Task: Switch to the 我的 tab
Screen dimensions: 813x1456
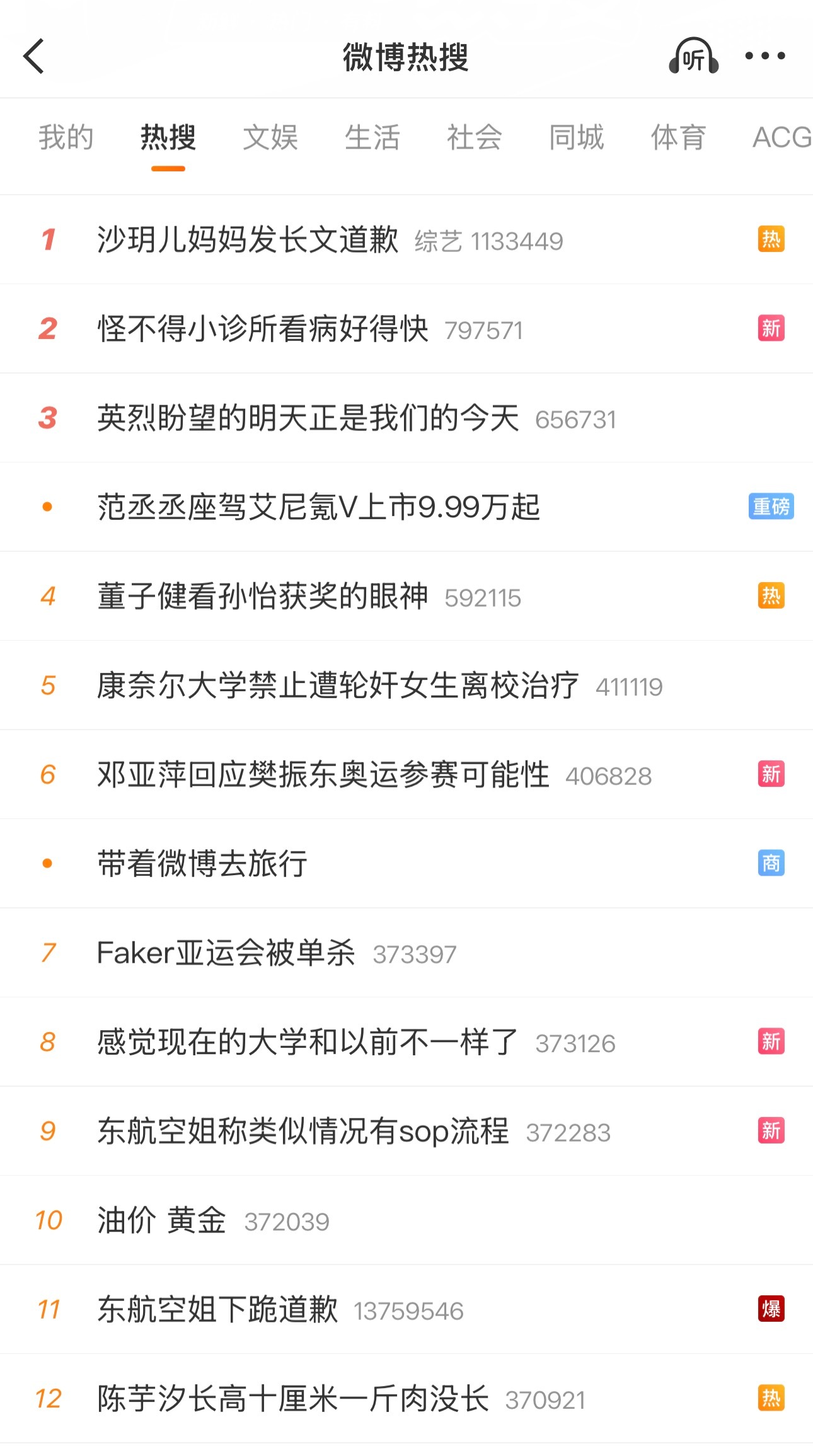Action: point(66,137)
